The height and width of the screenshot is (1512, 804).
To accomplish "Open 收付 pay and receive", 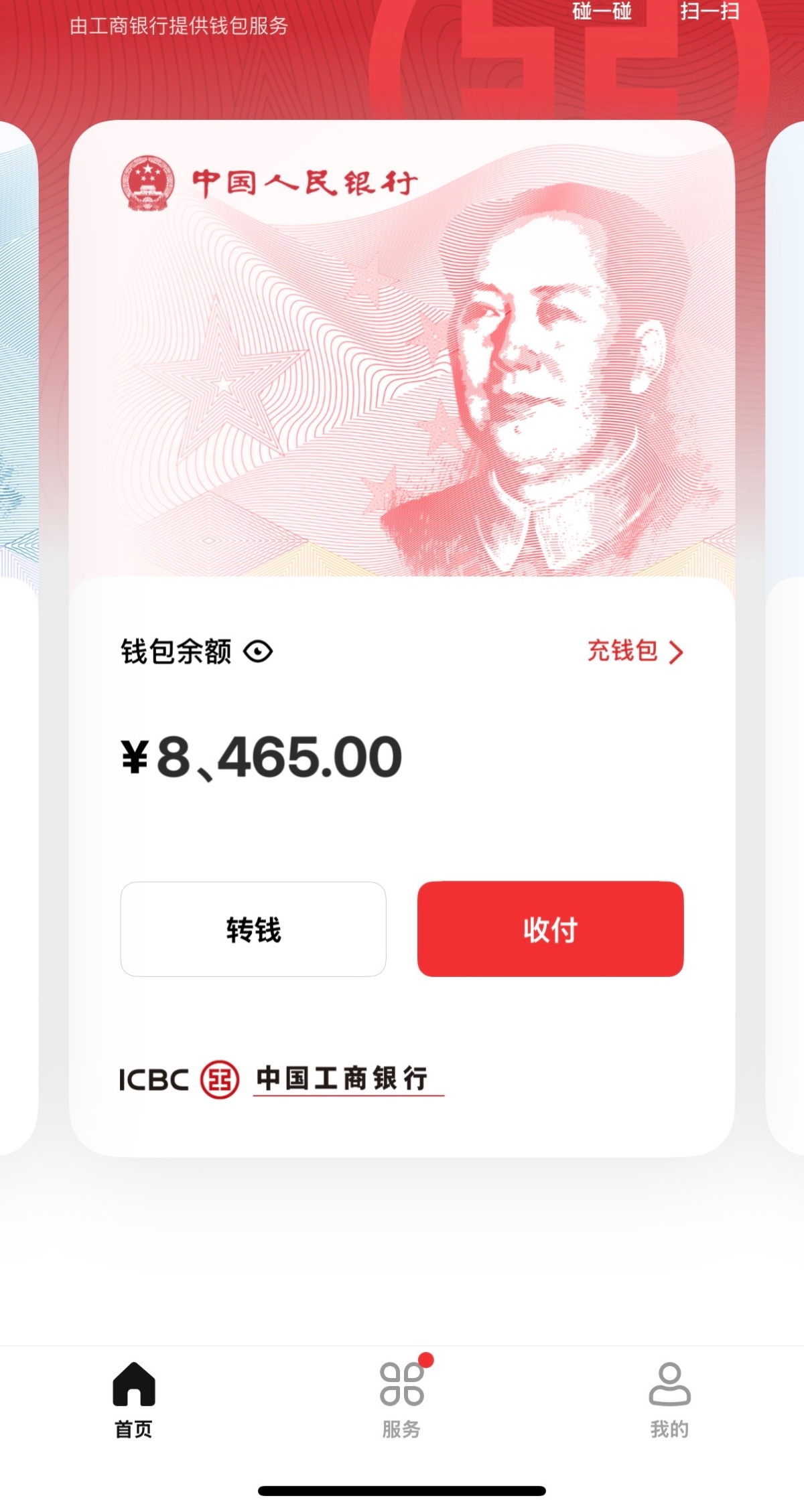I will tap(550, 929).
